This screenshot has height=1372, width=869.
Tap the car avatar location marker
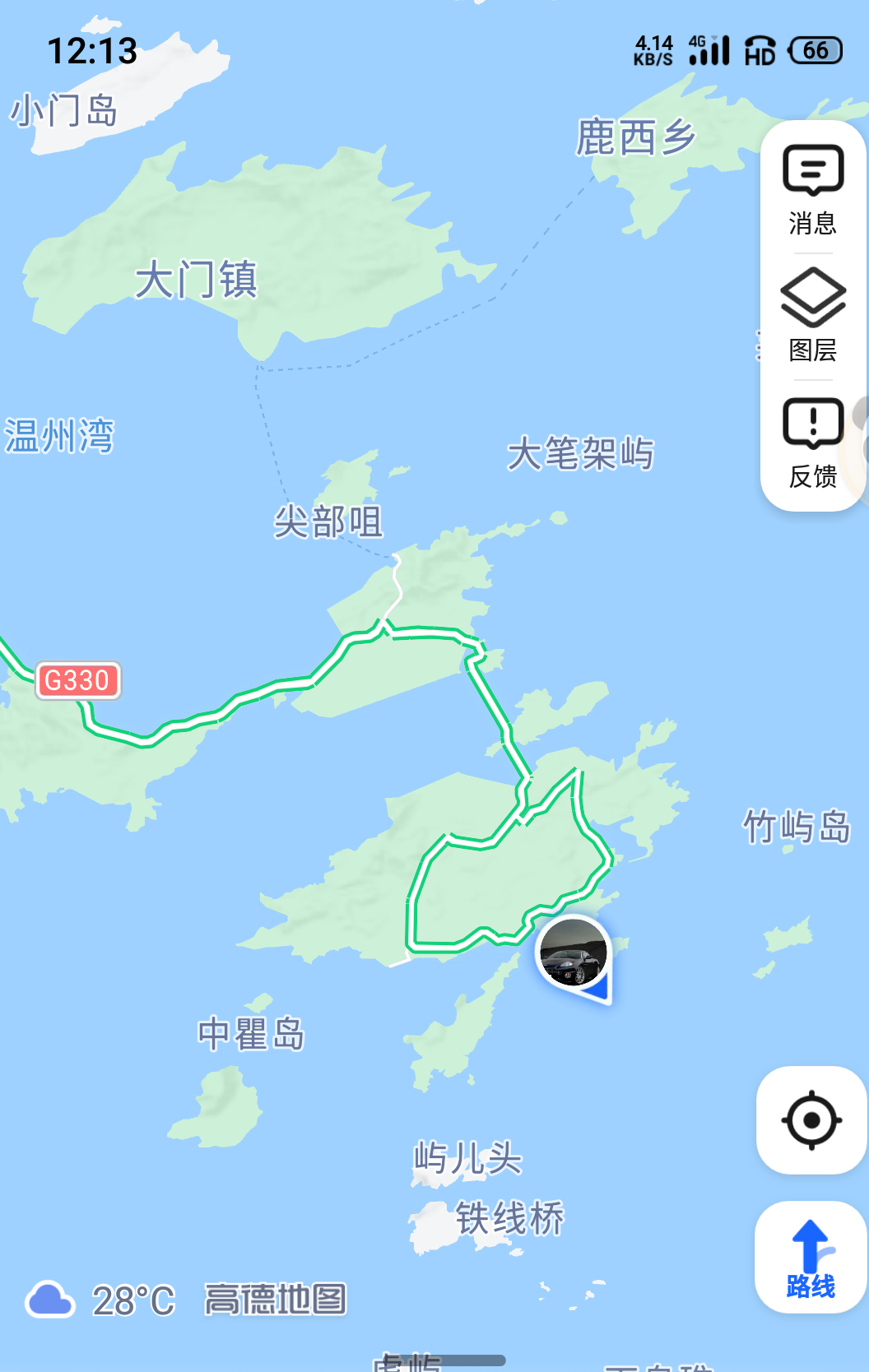[574, 954]
